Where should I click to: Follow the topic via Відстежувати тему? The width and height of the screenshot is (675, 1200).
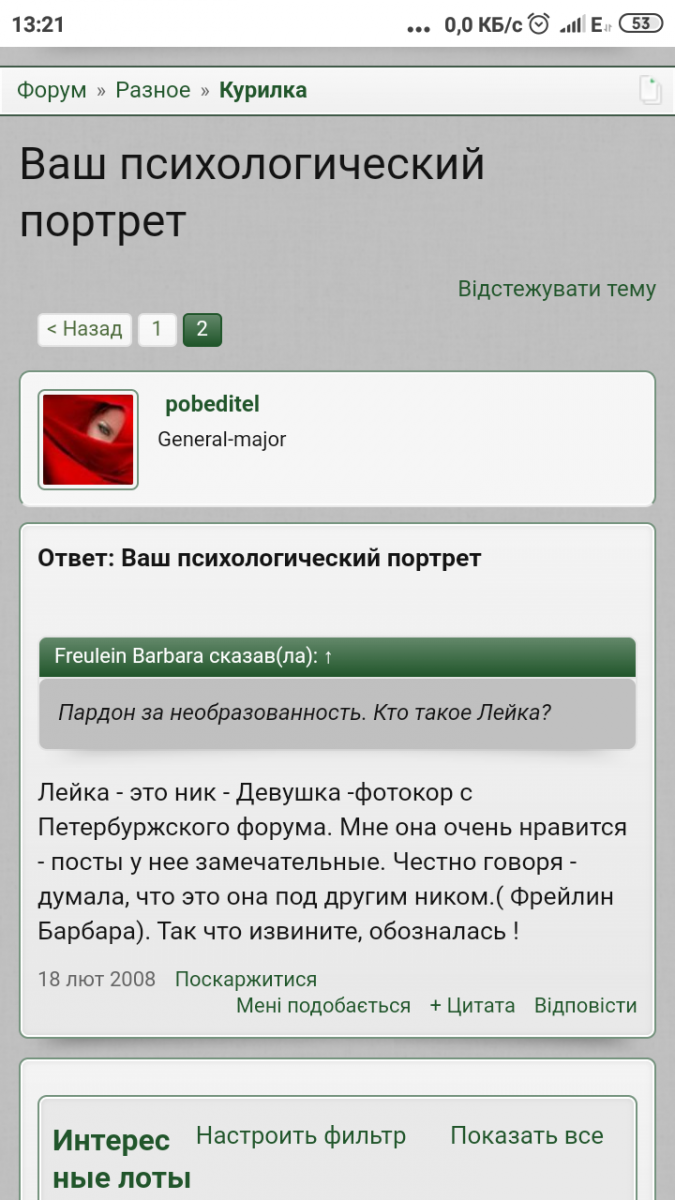(556, 289)
